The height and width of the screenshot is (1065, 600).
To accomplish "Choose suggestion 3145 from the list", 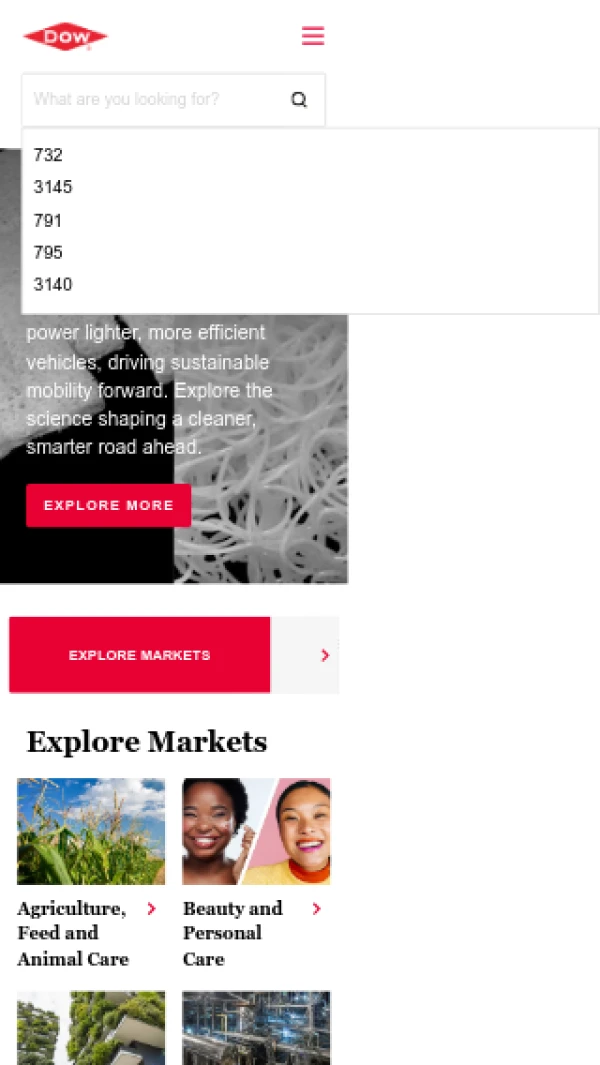I will pyautogui.click(x=53, y=187).
